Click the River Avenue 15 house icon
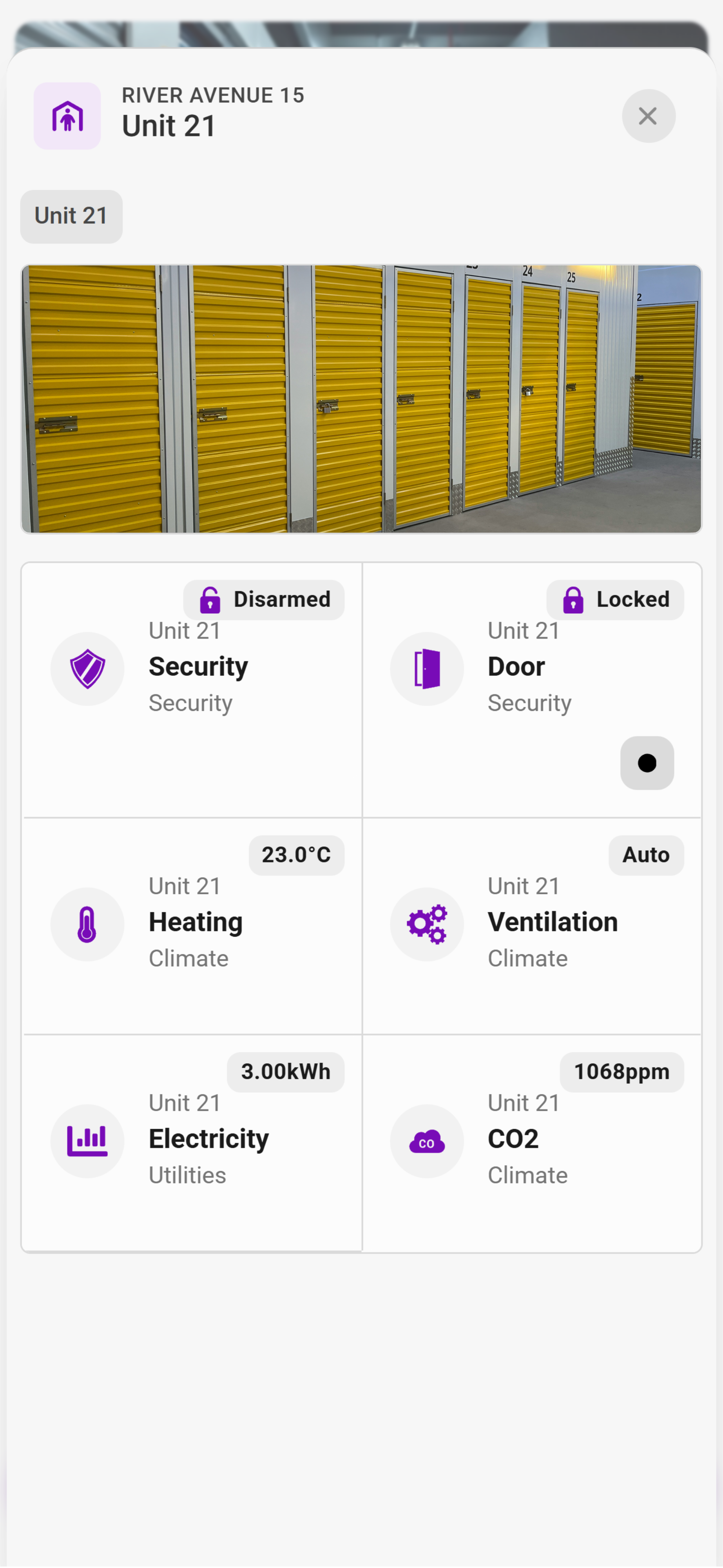Viewport: 723px width, 1568px height. pyautogui.click(x=67, y=116)
